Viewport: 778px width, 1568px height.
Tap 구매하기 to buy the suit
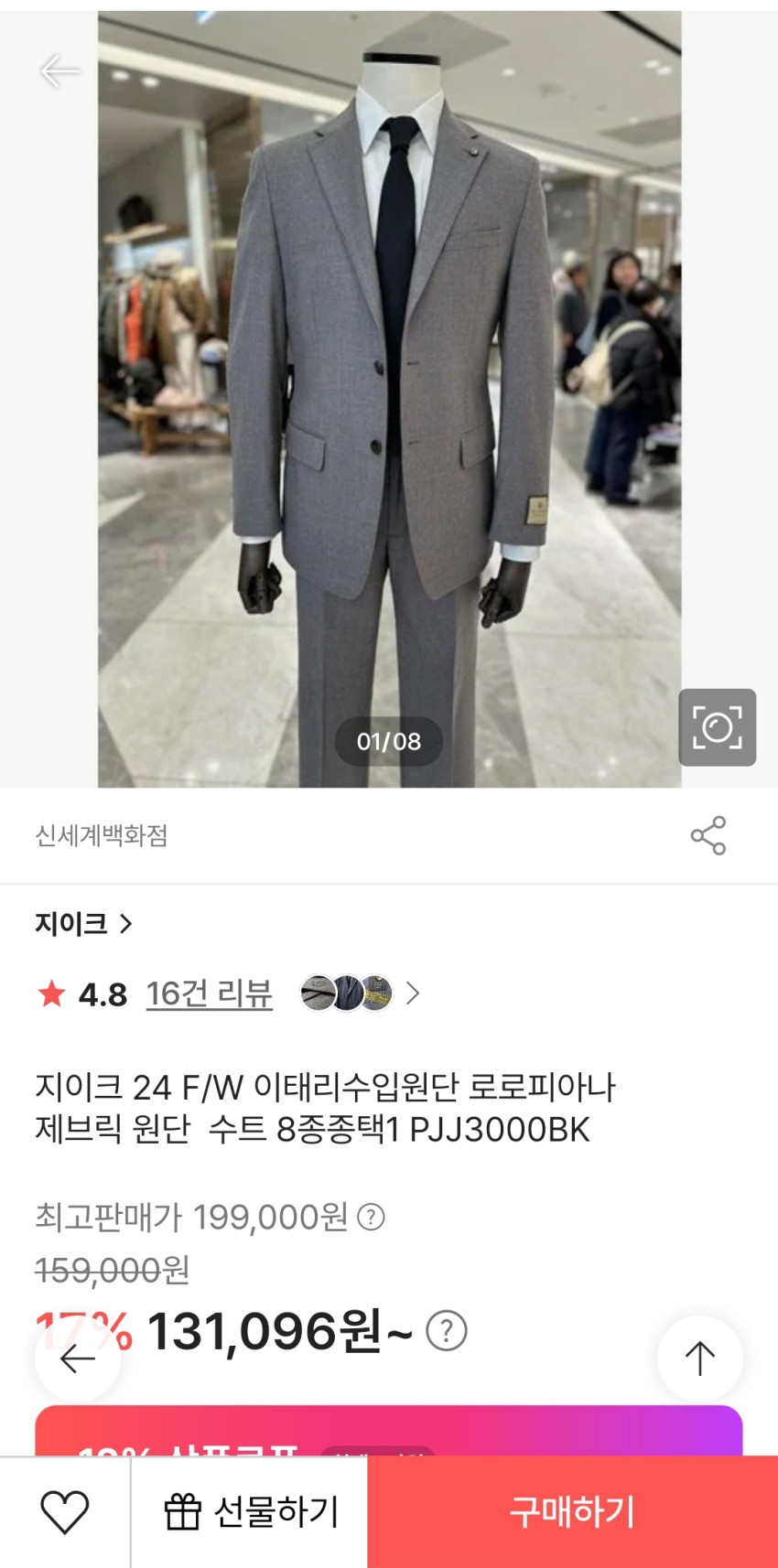(x=572, y=1512)
